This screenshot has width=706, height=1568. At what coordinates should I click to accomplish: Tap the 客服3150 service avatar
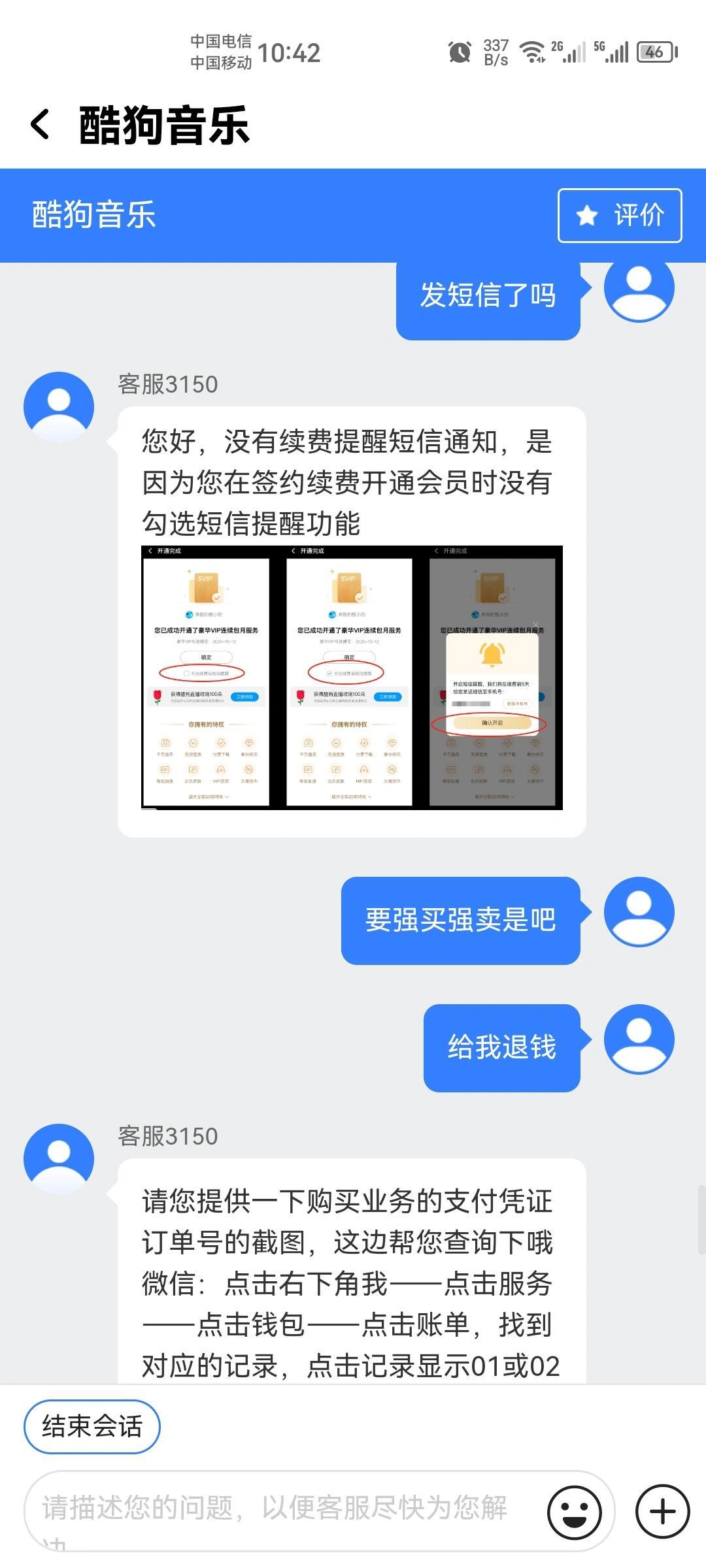pyautogui.click(x=59, y=405)
